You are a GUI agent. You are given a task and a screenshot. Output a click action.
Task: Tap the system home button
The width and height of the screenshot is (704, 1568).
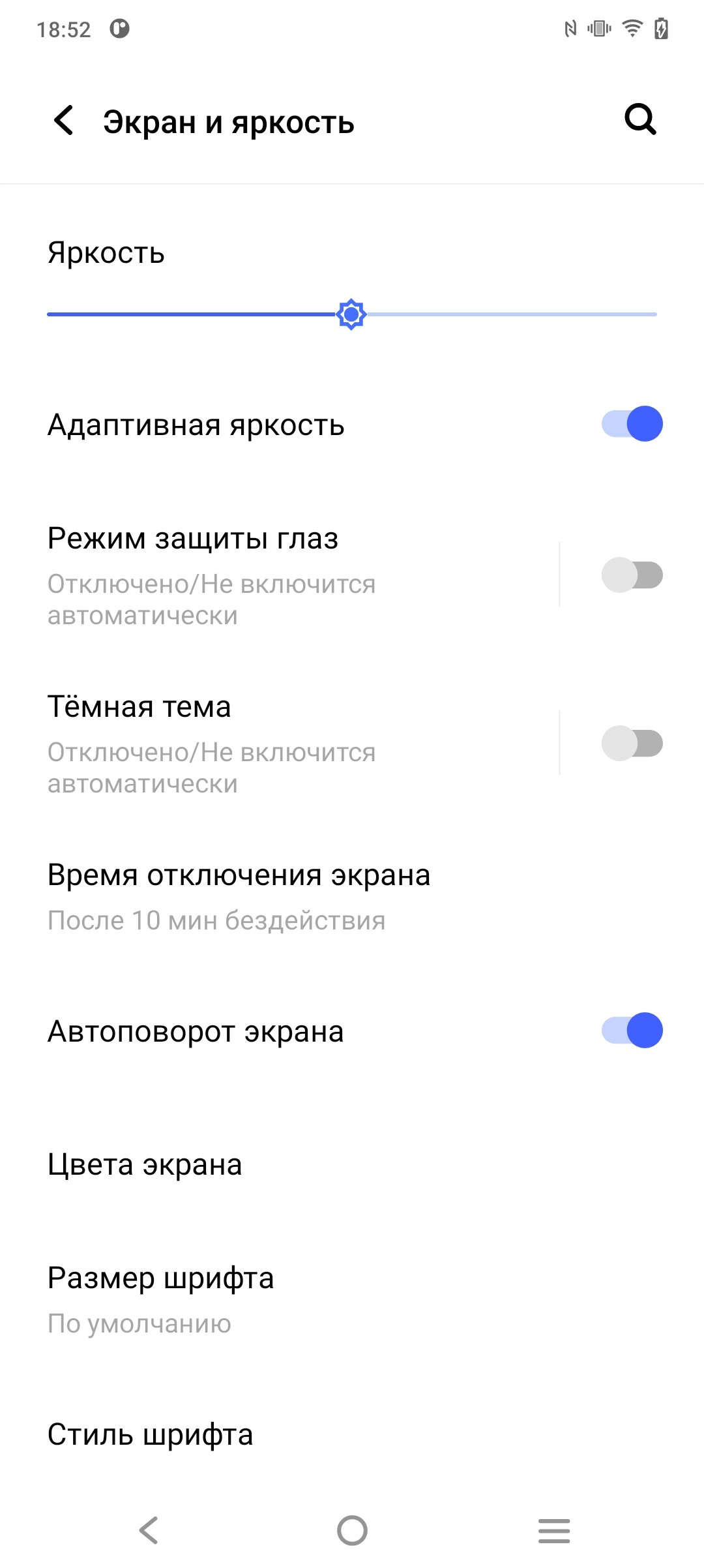(352, 1530)
